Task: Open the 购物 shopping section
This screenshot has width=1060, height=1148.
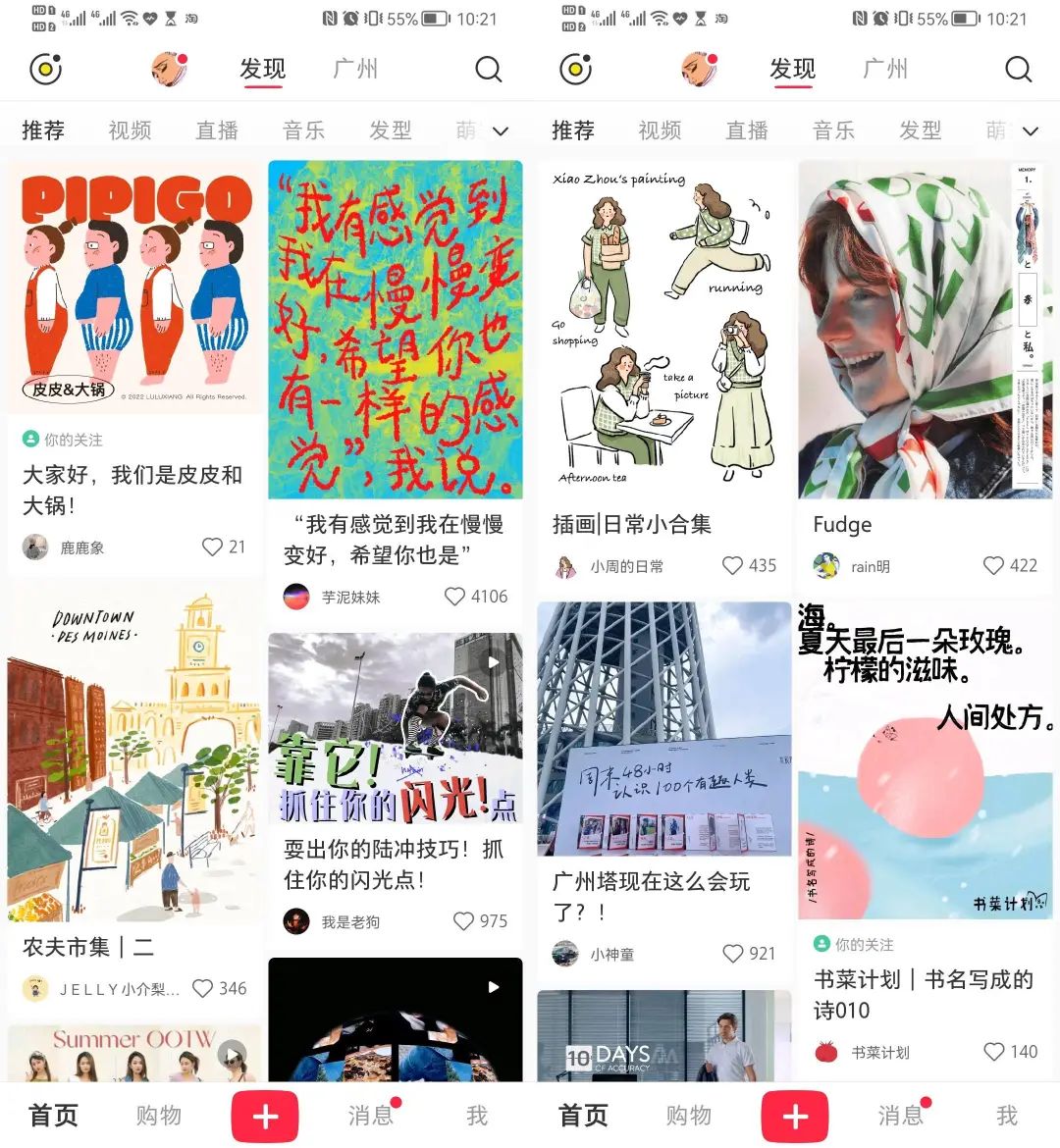Action: [x=159, y=1116]
